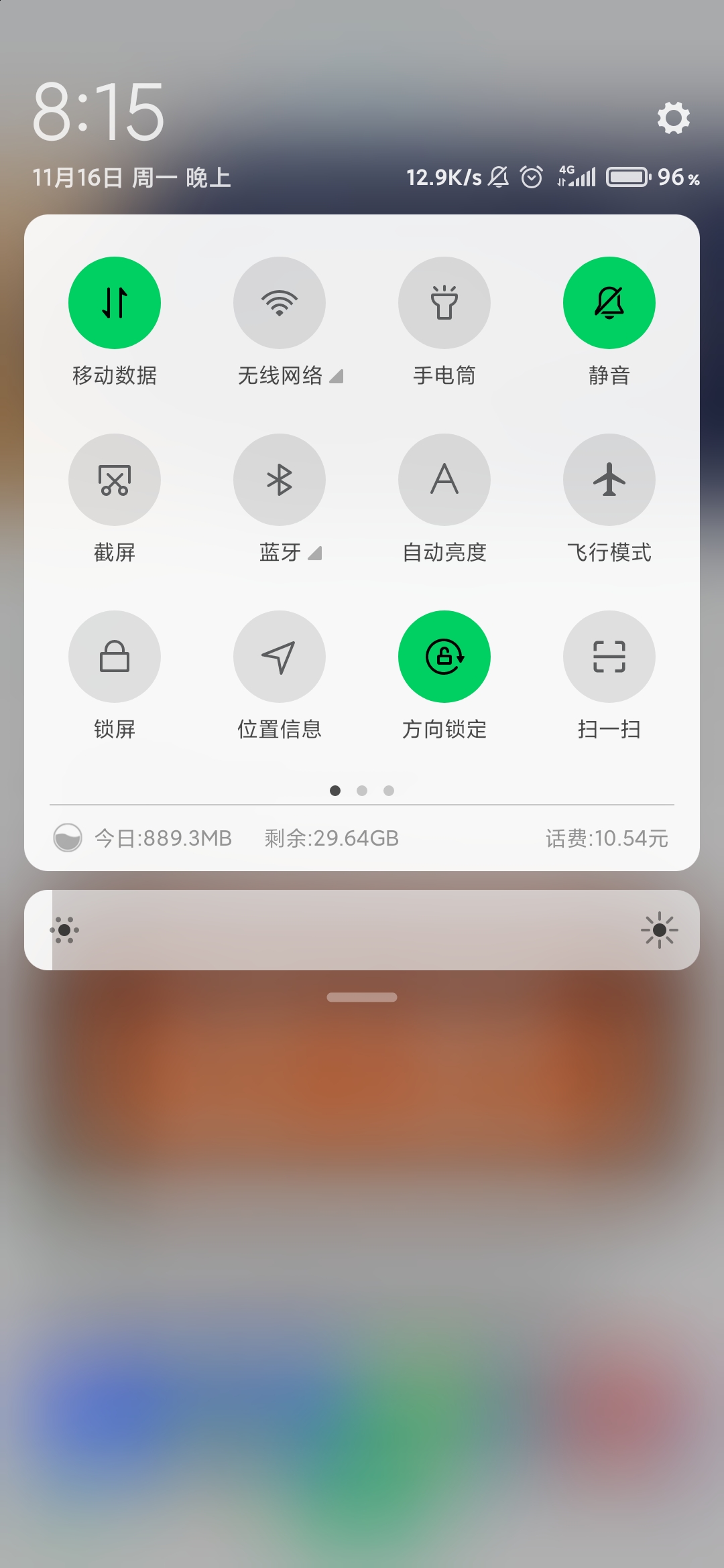Go to the second toggle page dot

tap(362, 791)
